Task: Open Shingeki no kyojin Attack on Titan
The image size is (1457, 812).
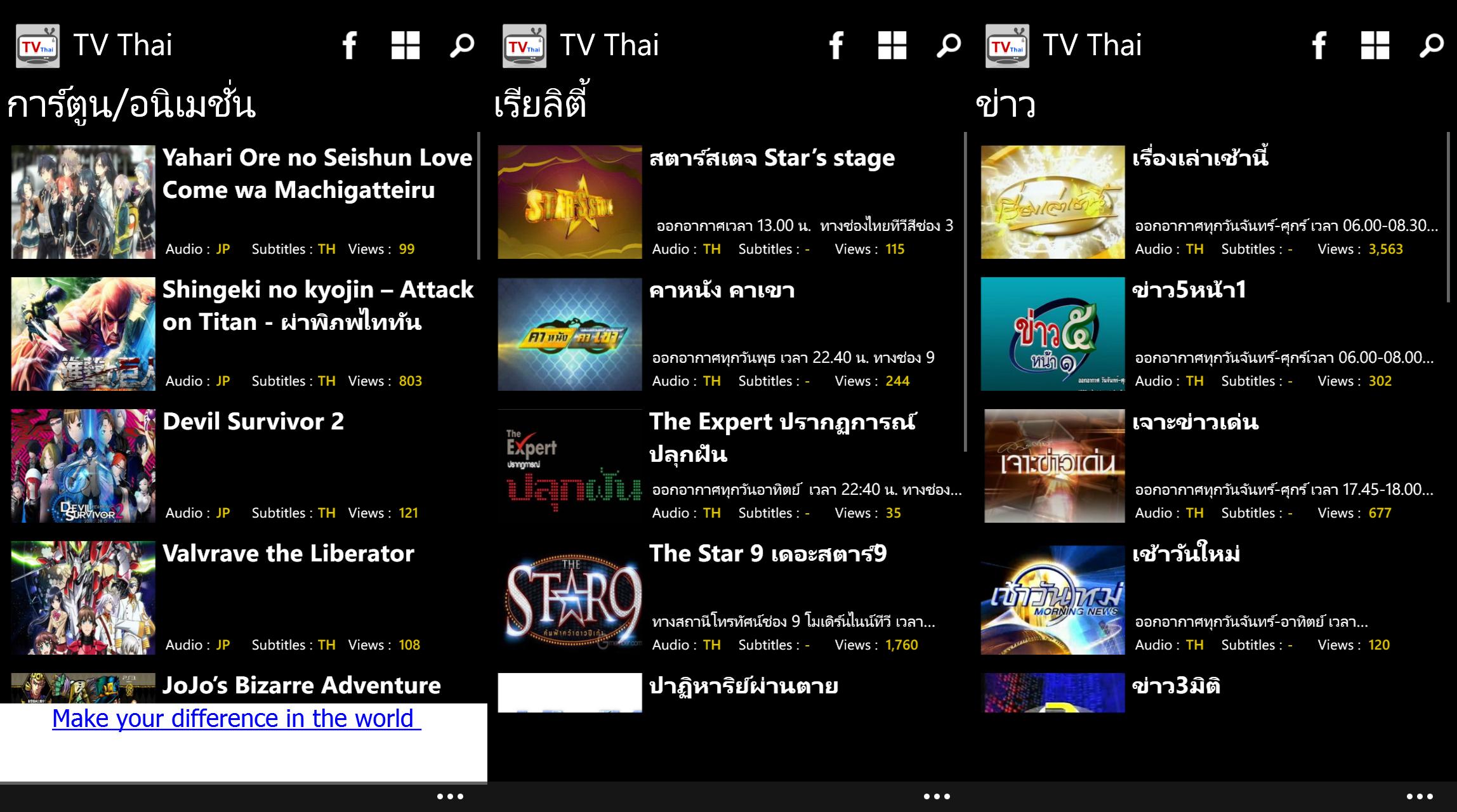Action: click(x=317, y=306)
